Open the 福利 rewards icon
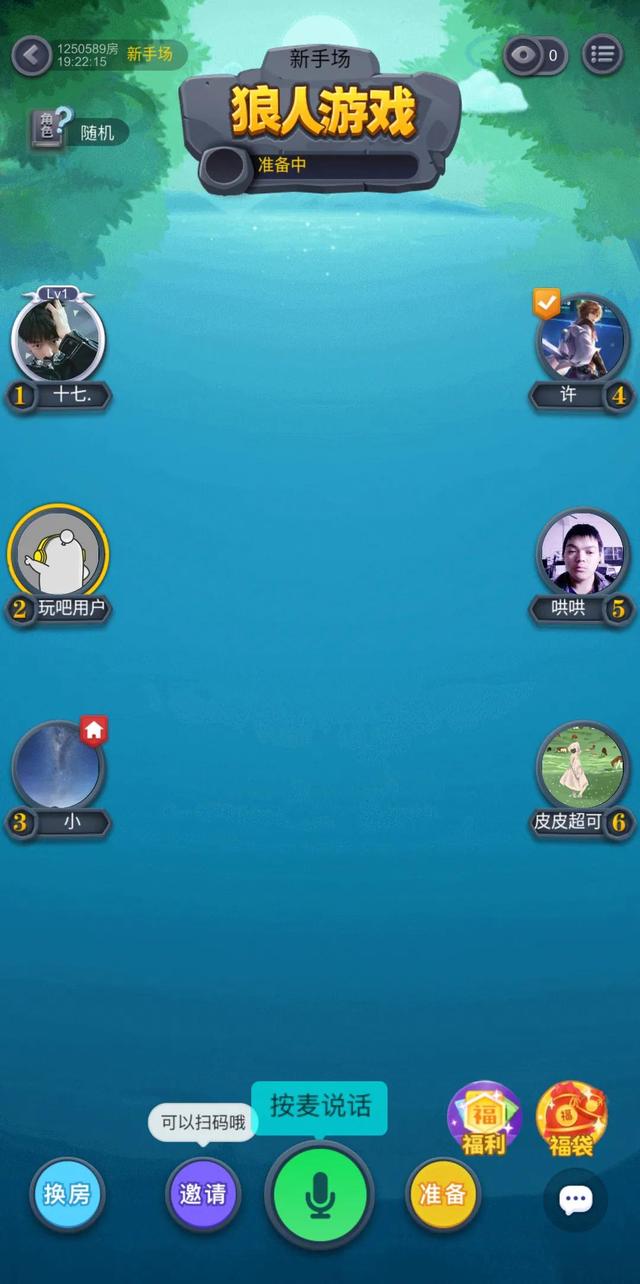Screen dimensions: 640x1284 click(484, 1119)
